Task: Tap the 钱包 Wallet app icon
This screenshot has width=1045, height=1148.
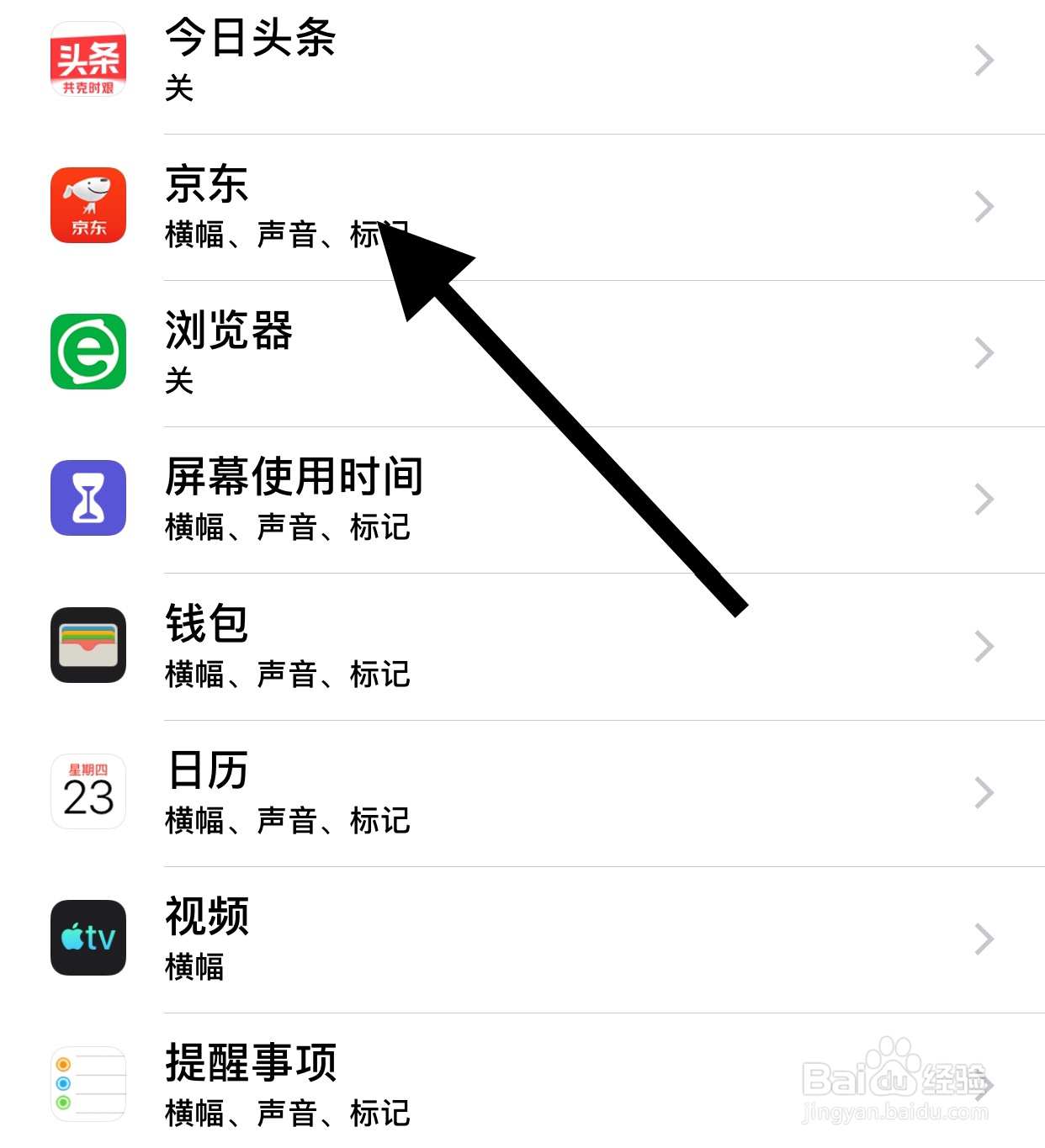Action: [x=88, y=645]
